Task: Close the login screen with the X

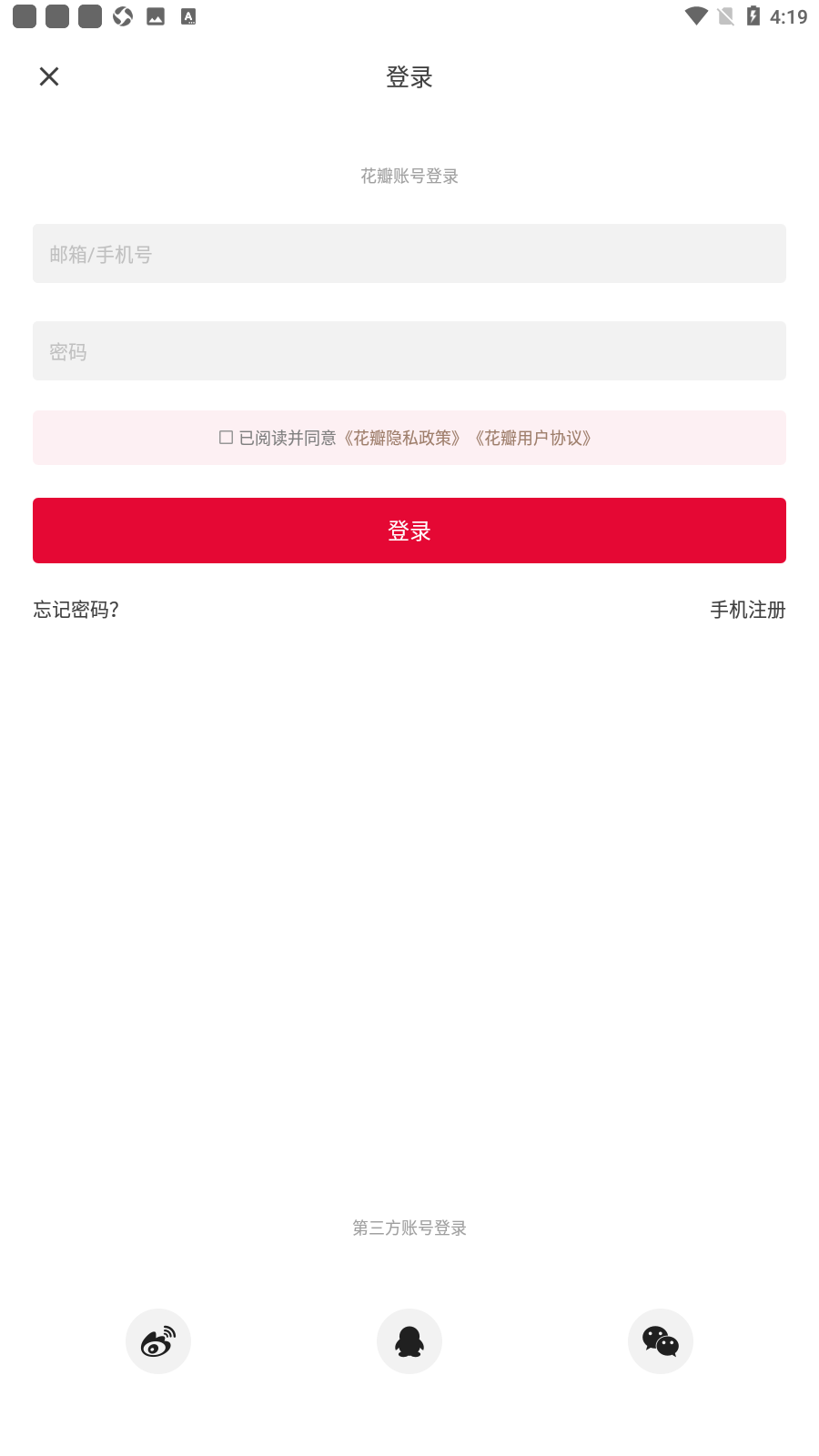Action: (48, 76)
